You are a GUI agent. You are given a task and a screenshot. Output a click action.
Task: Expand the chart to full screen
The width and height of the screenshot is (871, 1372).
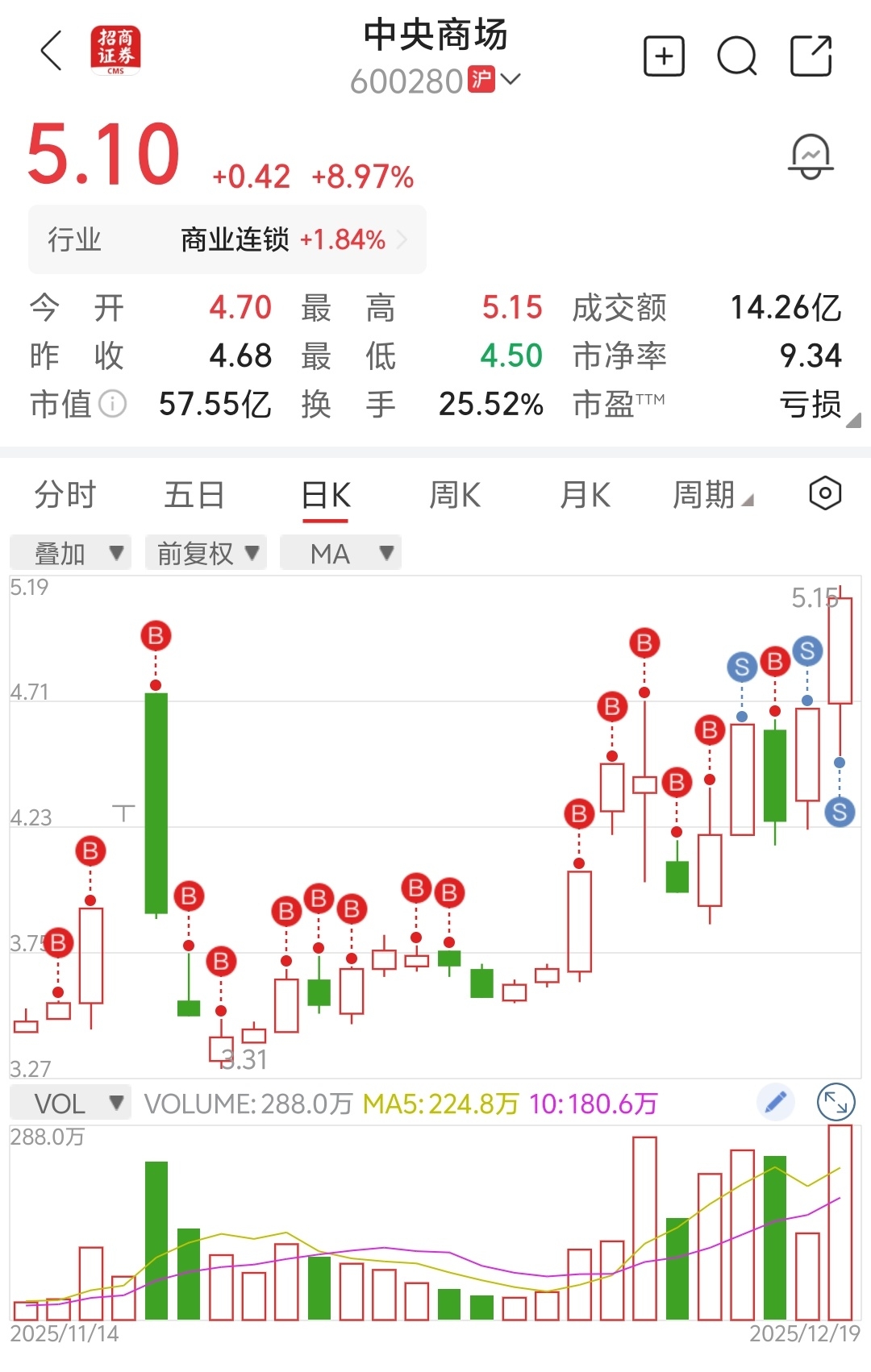[x=836, y=1103]
